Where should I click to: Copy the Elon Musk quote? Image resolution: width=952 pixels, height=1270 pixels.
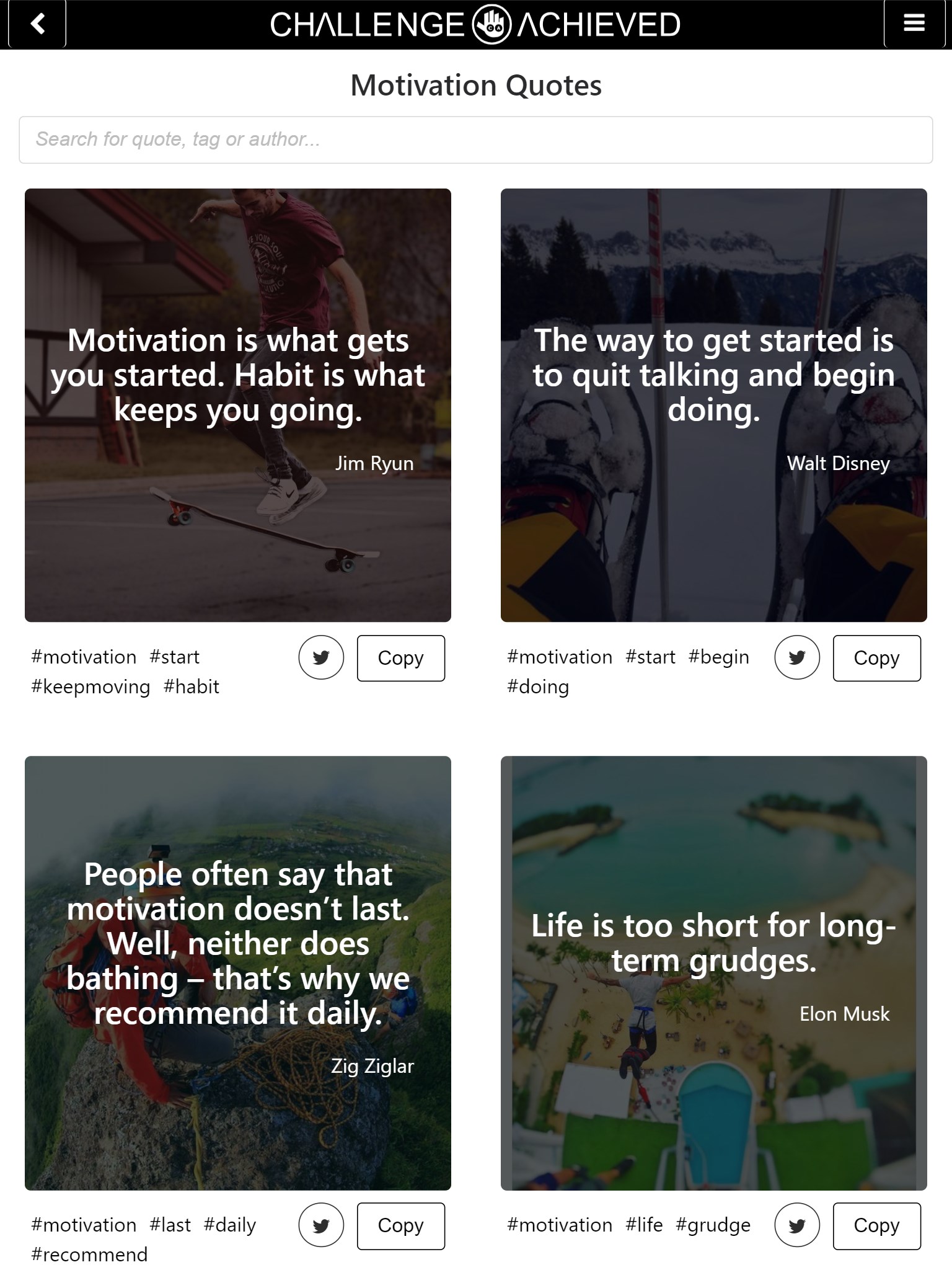tap(876, 1226)
